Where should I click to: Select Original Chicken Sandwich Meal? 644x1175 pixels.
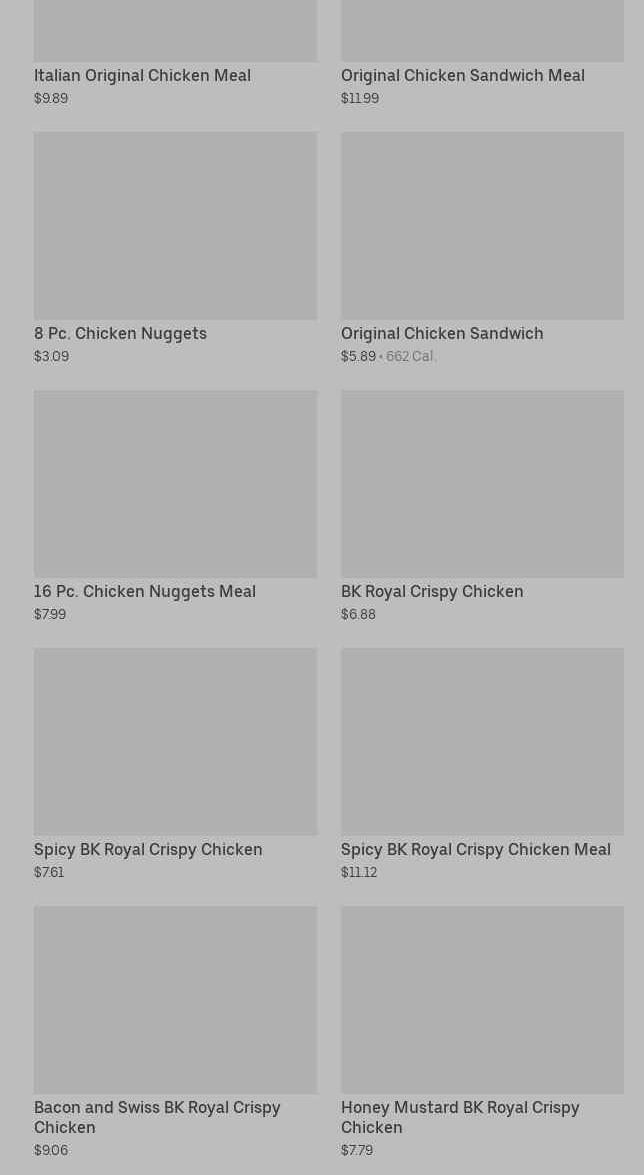482,53
